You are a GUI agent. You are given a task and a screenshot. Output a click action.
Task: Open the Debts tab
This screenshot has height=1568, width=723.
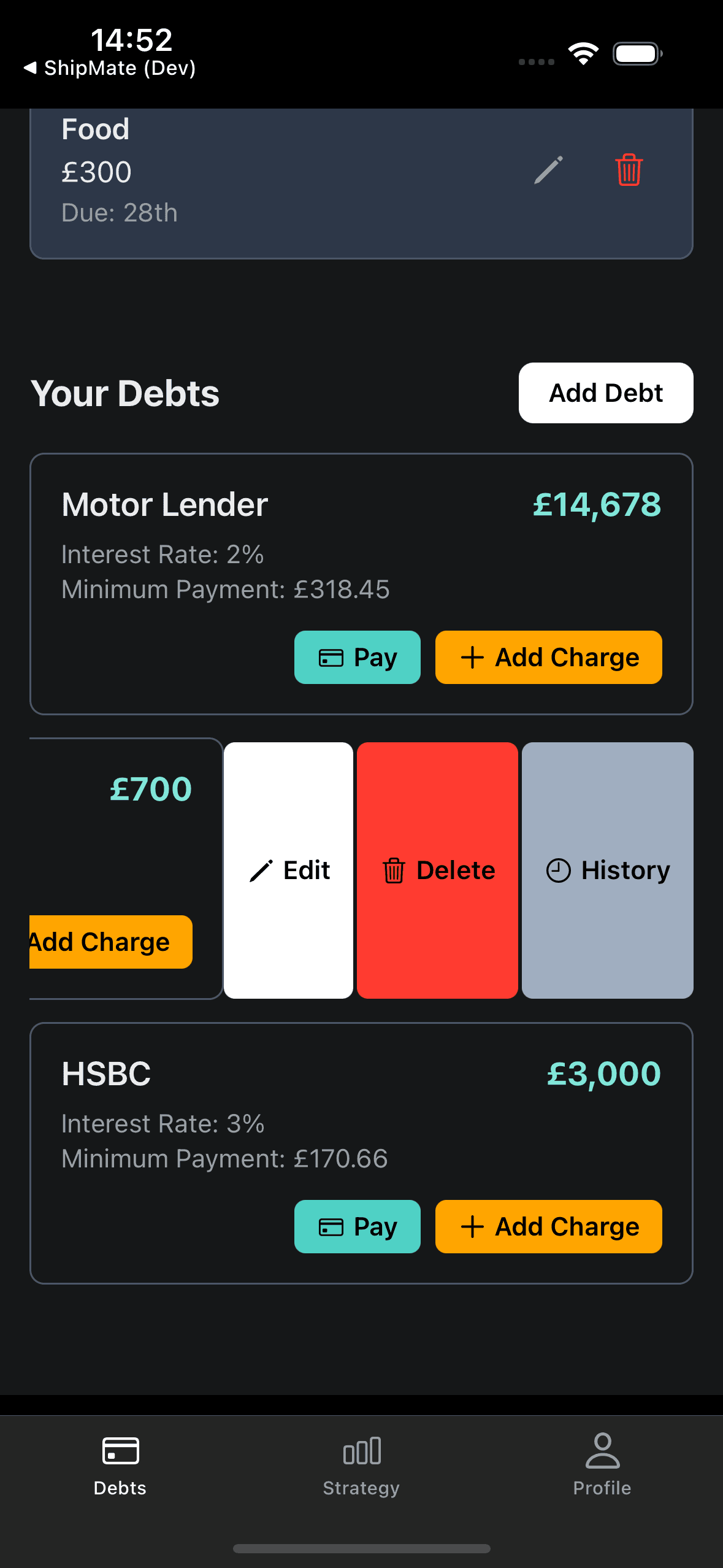pos(120,1464)
